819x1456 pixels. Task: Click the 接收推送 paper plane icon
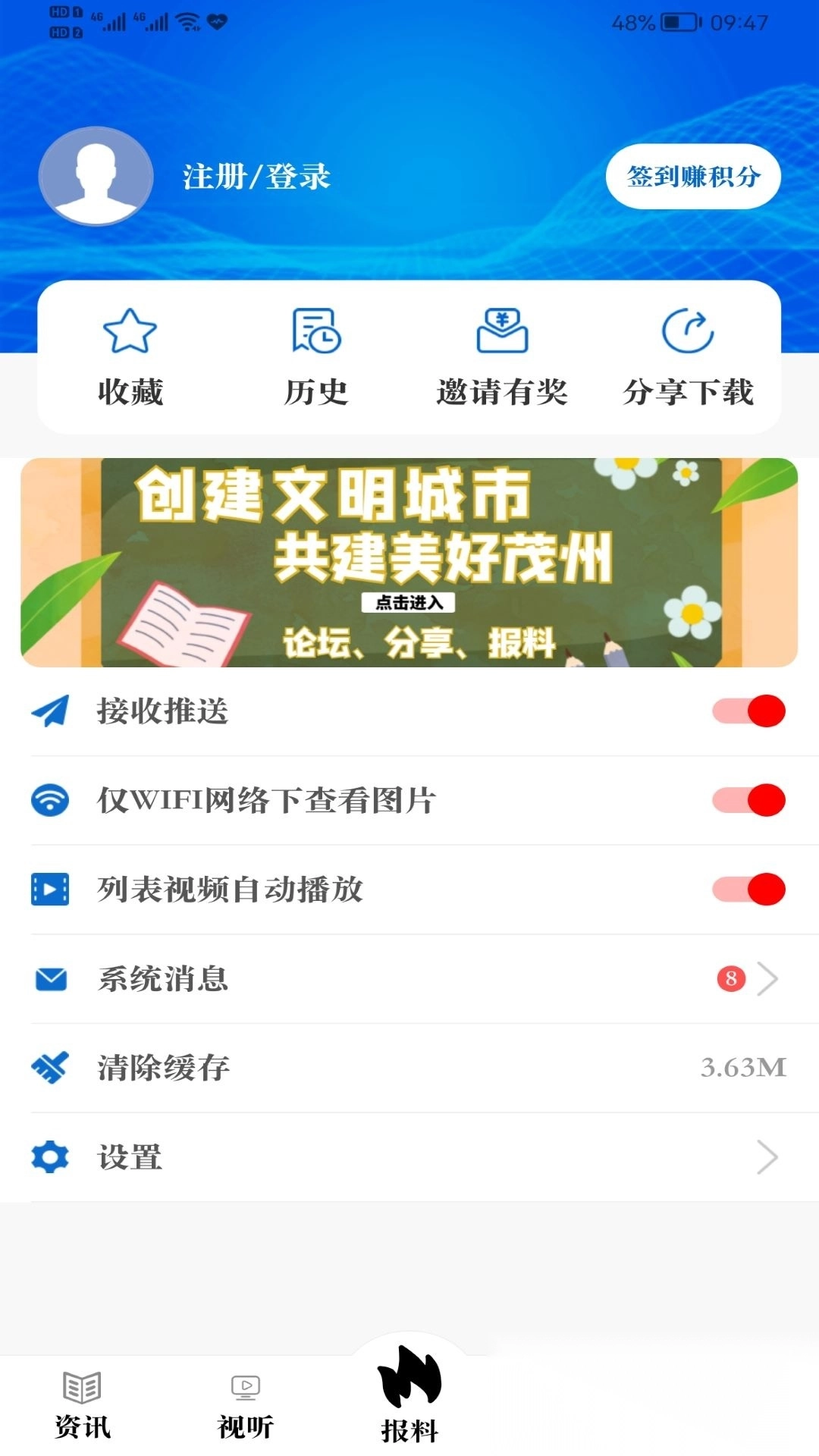point(49,711)
